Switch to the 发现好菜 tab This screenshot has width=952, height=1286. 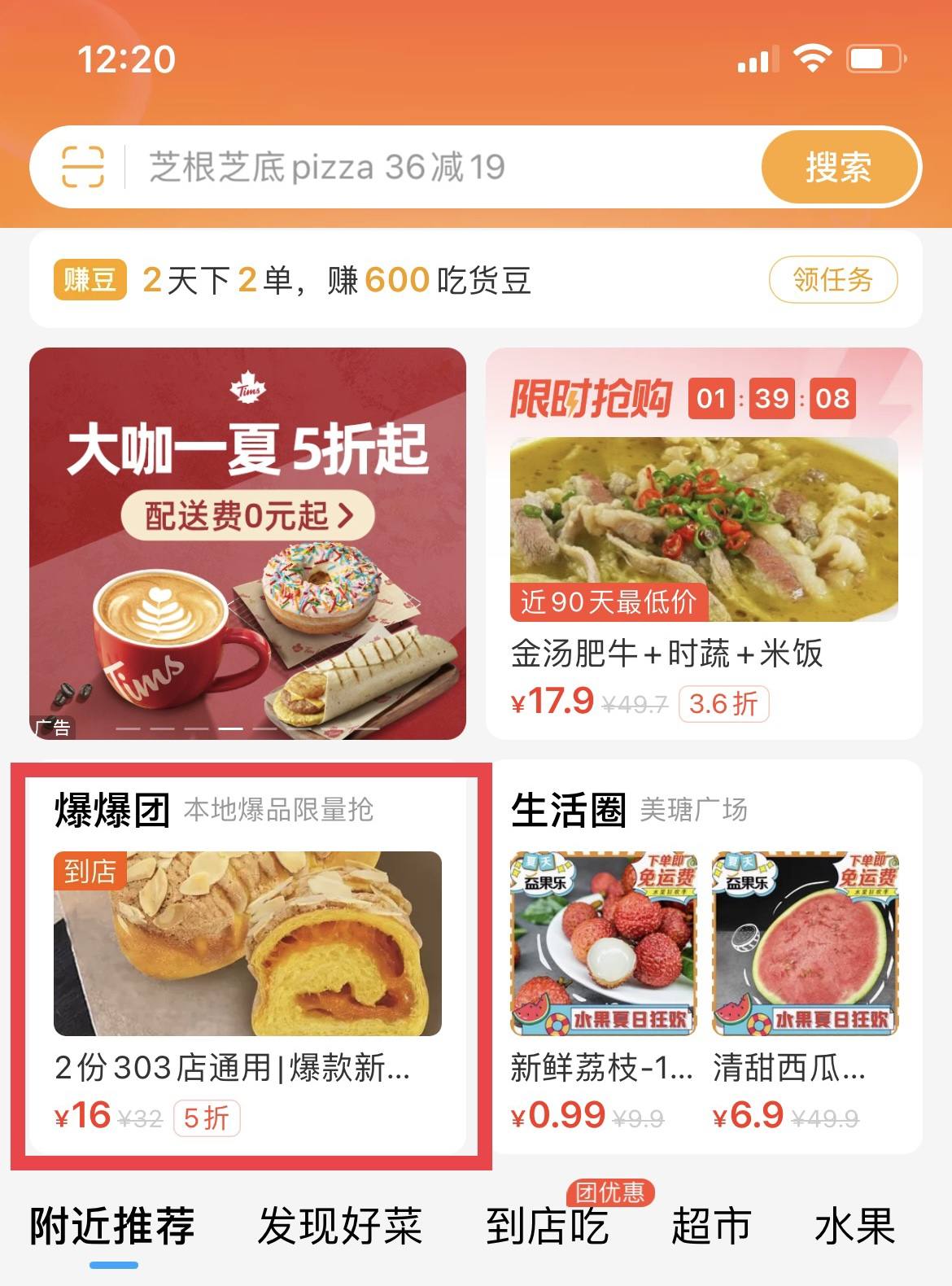[x=342, y=1231]
